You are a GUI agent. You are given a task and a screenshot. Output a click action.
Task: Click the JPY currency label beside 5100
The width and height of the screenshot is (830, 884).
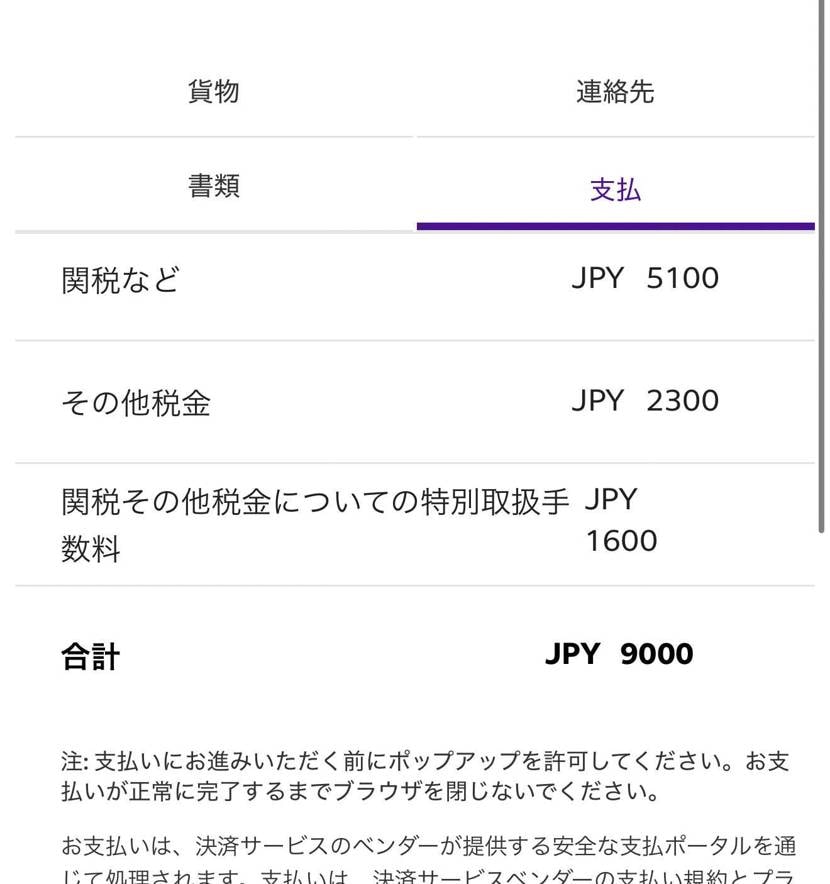point(596,278)
